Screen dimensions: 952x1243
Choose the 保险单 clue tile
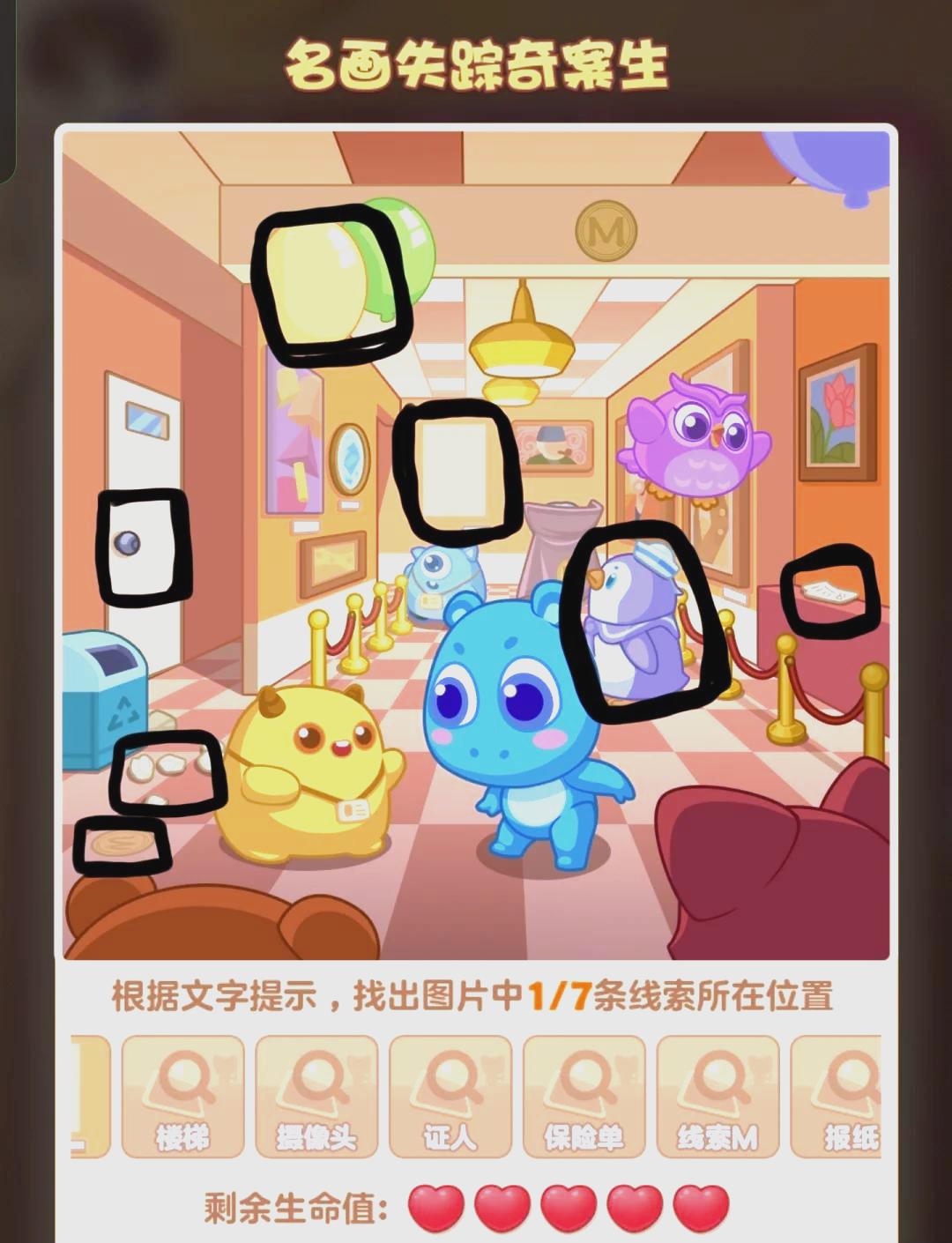click(584, 1096)
